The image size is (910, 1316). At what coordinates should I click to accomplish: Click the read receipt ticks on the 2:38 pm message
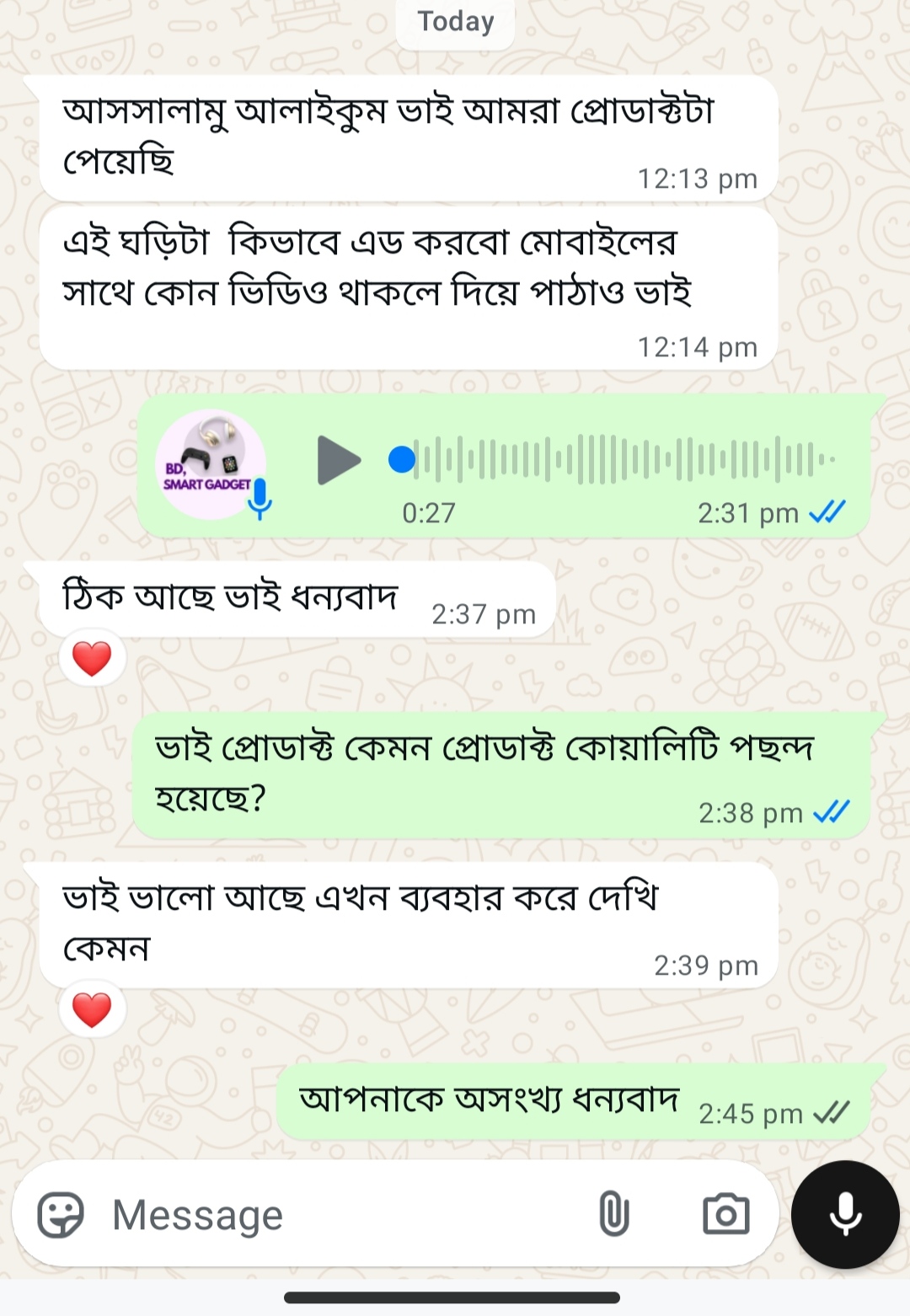(x=832, y=811)
